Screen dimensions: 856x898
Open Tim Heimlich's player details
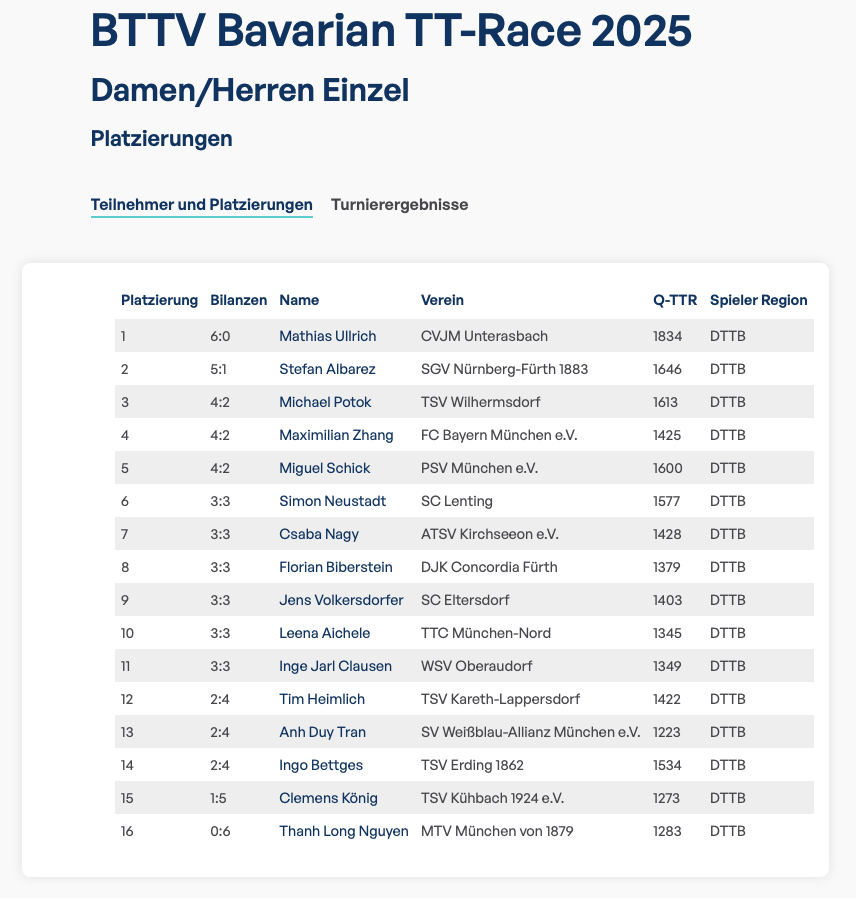[x=322, y=699]
